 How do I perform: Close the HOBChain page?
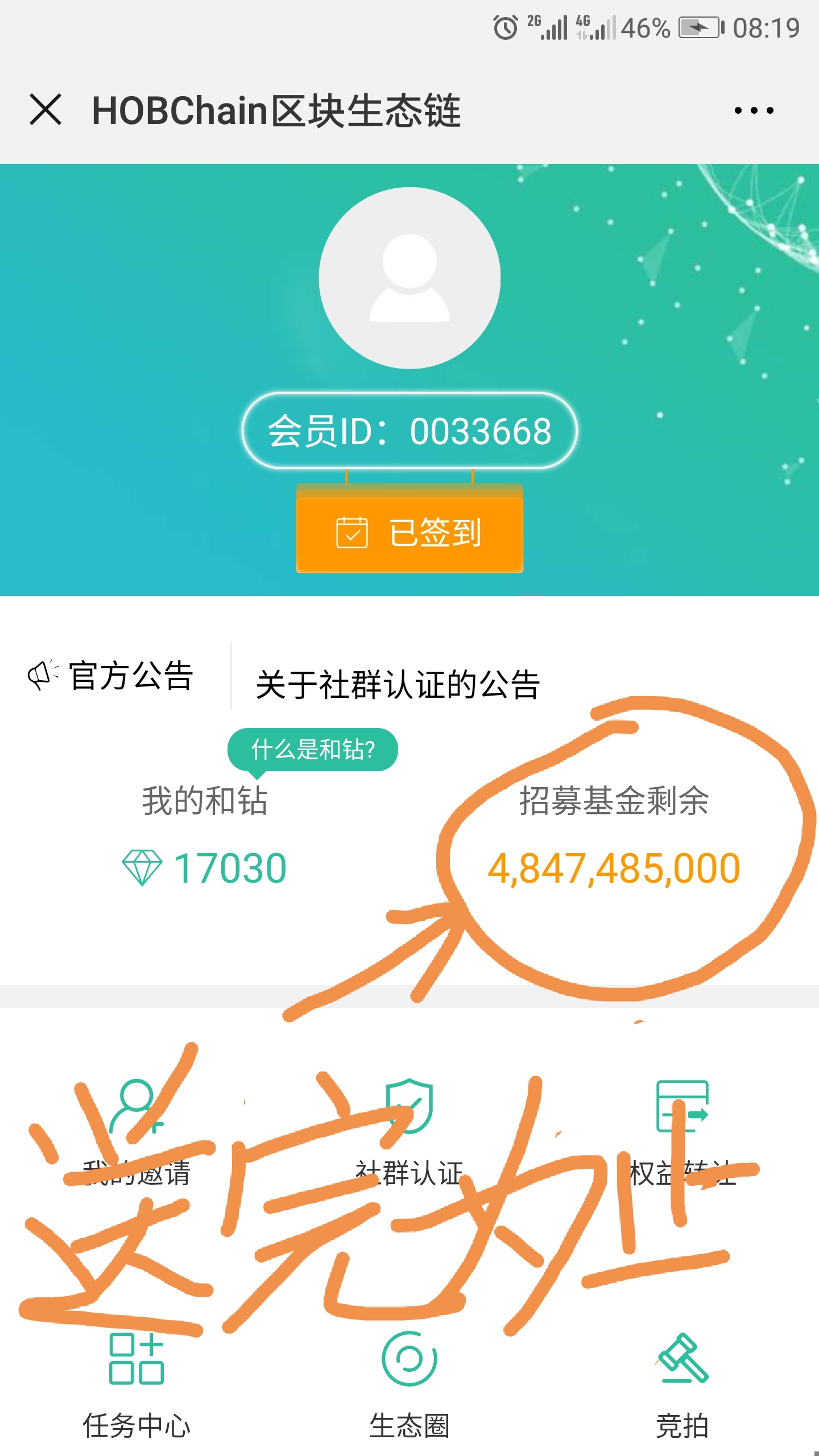[x=45, y=110]
